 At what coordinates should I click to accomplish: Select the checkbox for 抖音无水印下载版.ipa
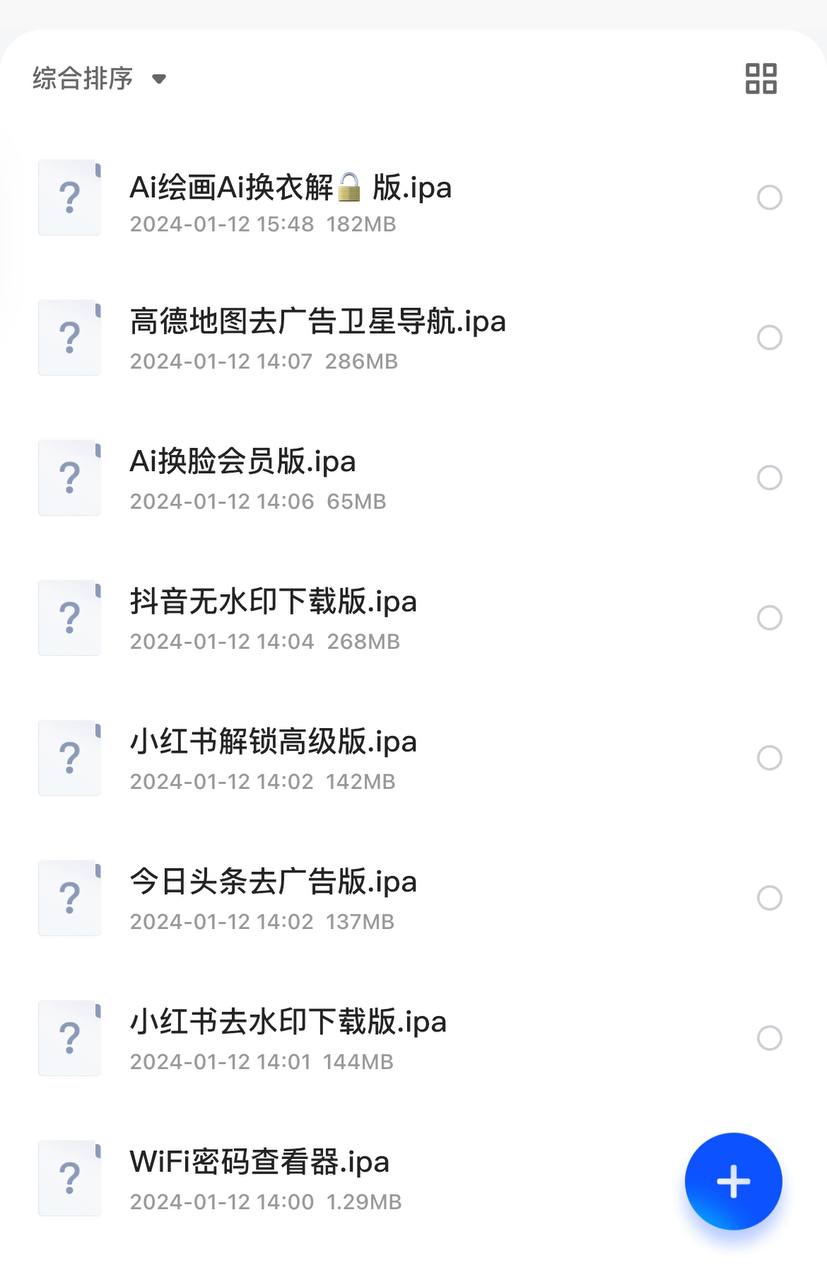click(x=770, y=617)
